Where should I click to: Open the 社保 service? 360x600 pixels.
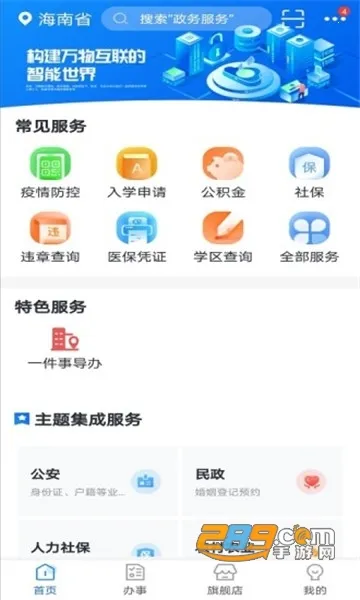click(309, 173)
